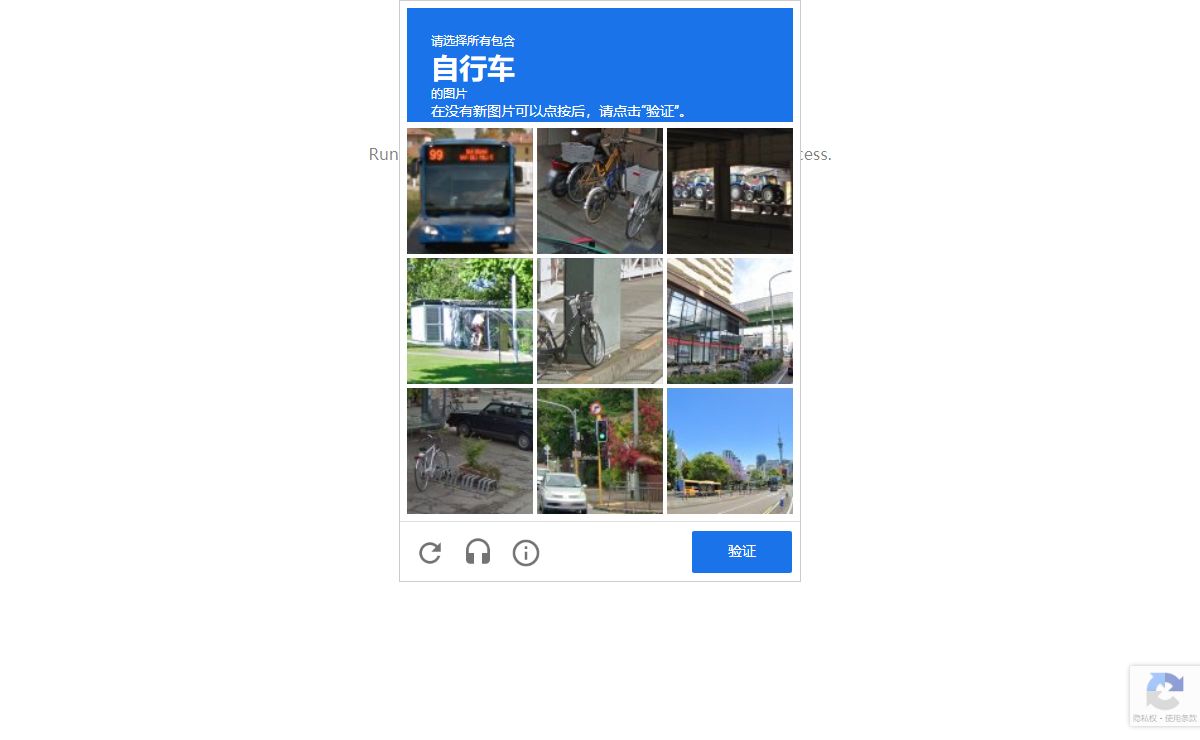The width and height of the screenshot is (1200, 740).
Task: Switch to the audio challenge
Action: click(478, 553)
